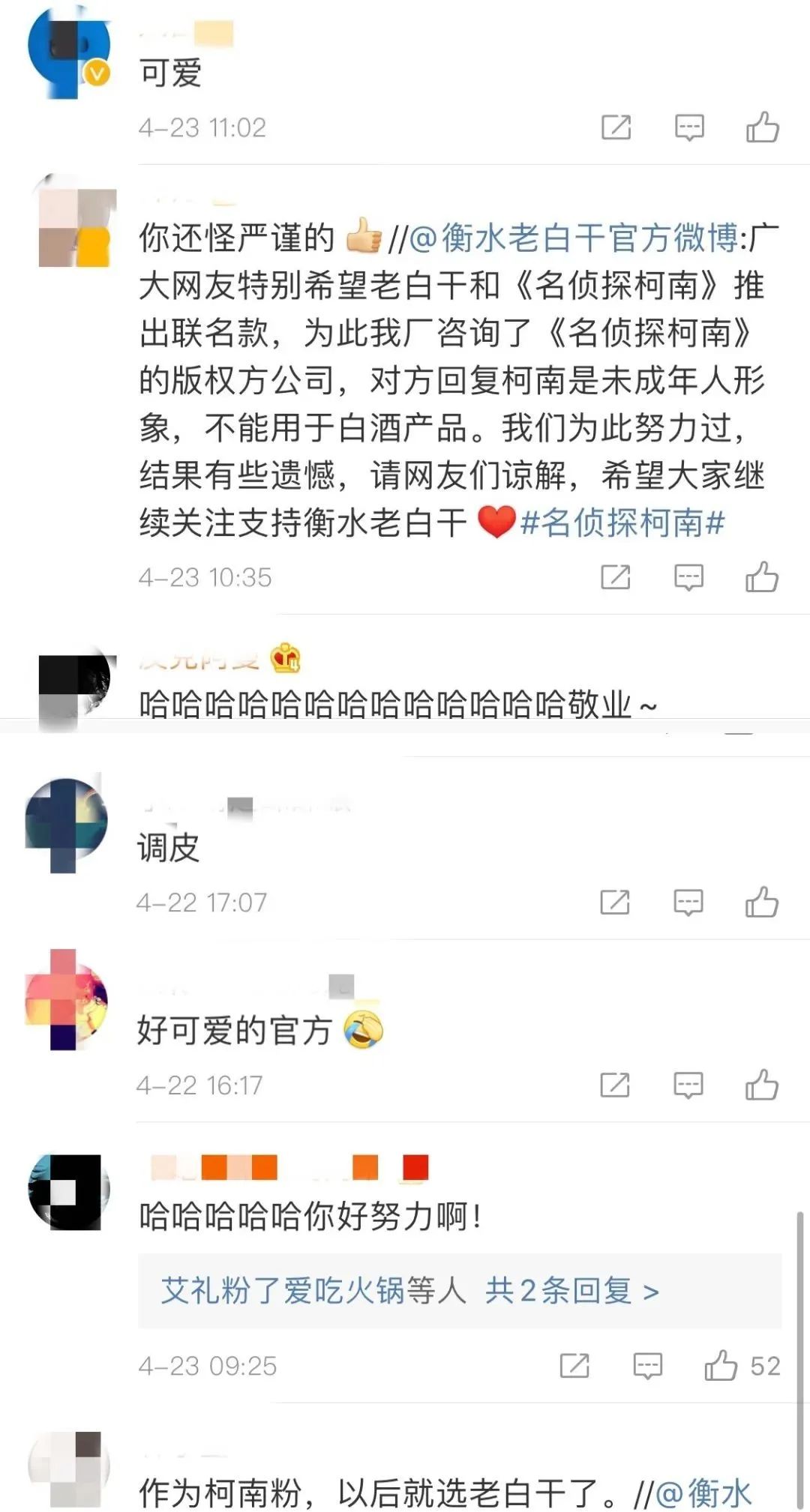Expand the 共2条回复 replies
This screenshot has width=810, height=1512.
(571, 1291)
